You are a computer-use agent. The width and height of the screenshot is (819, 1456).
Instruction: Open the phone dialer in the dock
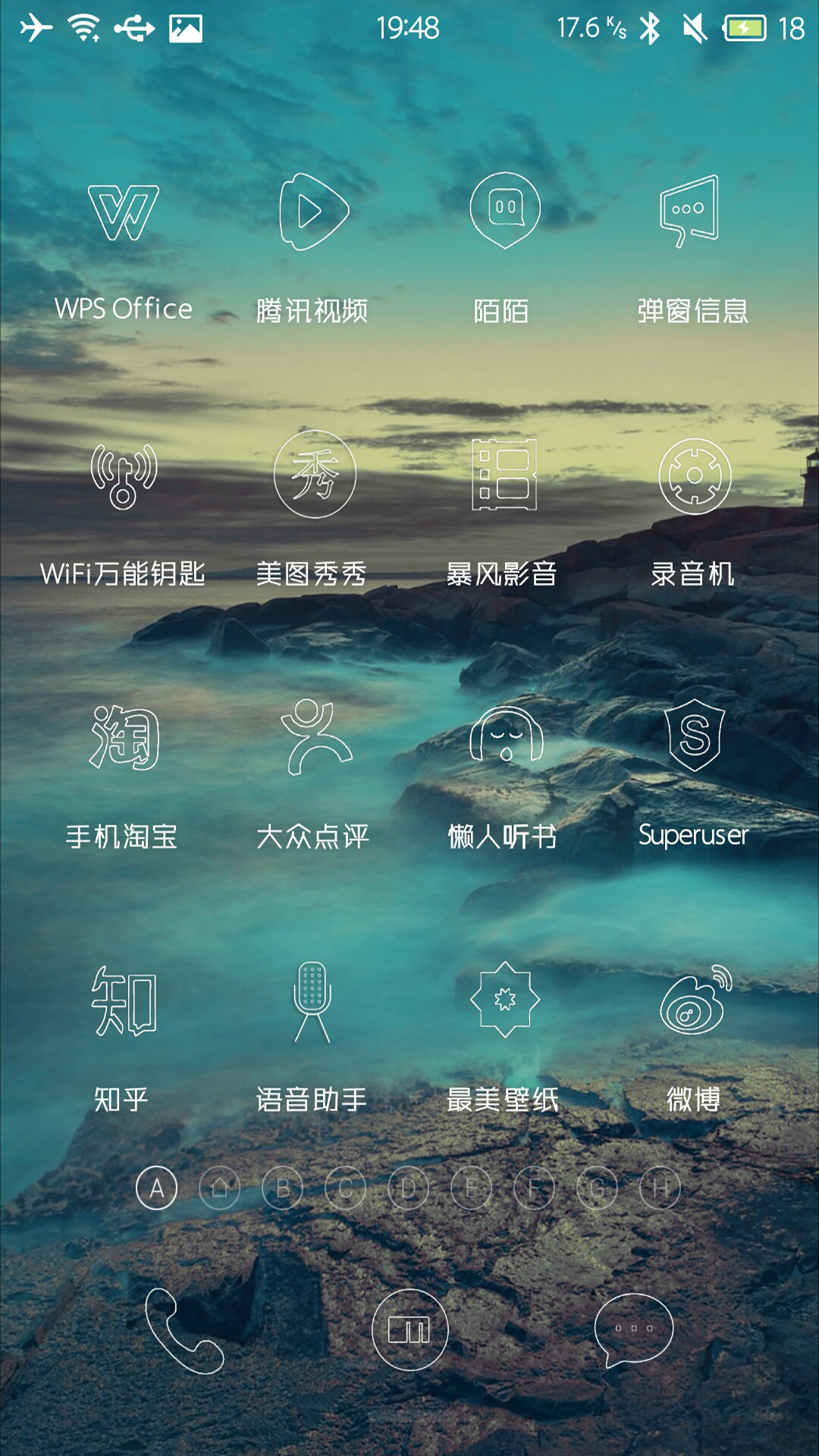184,1331
